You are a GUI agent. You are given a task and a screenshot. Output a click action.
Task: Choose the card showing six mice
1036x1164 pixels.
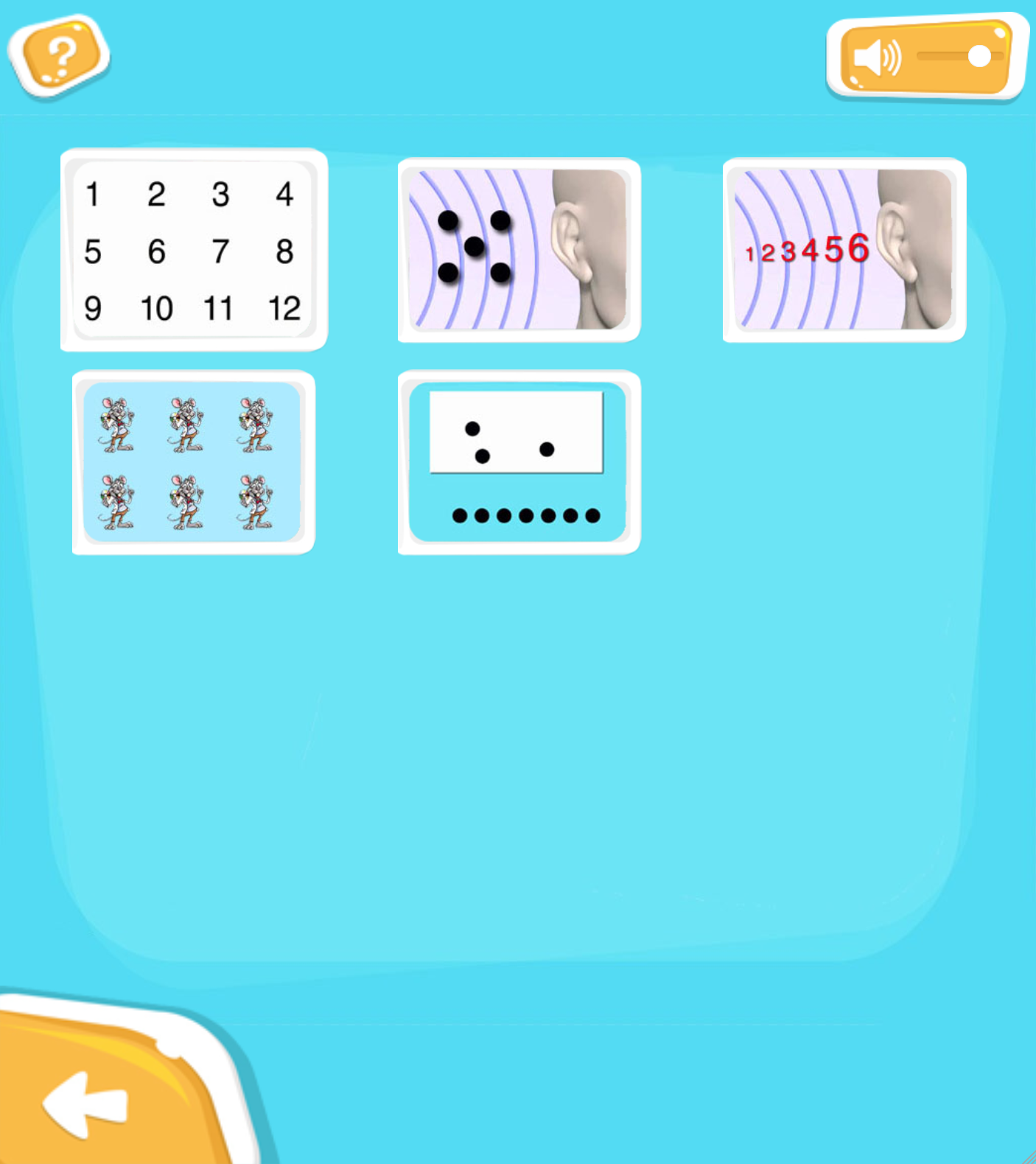click(193, 462)
